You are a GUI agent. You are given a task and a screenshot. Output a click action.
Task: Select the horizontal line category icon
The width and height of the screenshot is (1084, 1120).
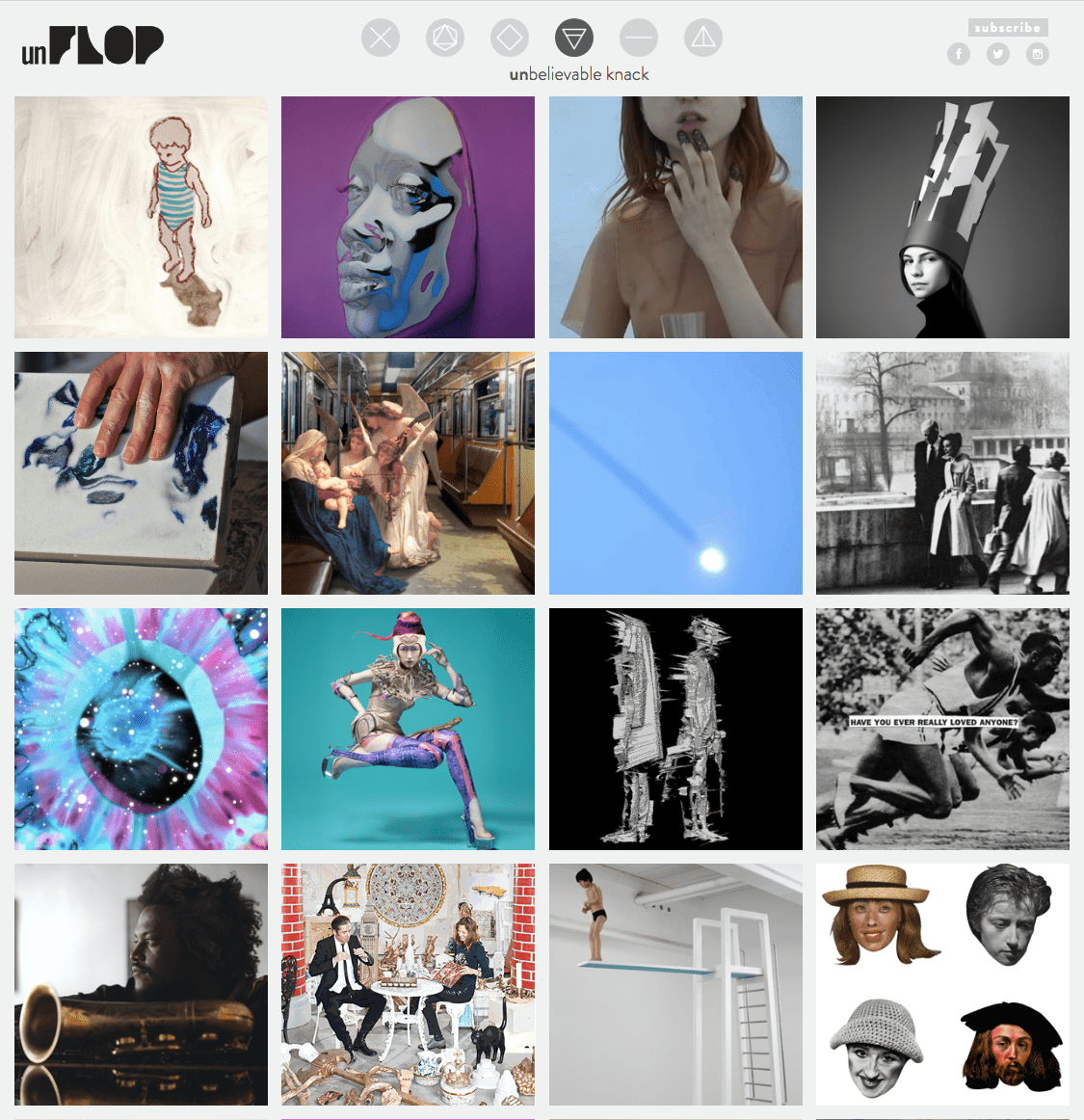[x=639, y=38]
